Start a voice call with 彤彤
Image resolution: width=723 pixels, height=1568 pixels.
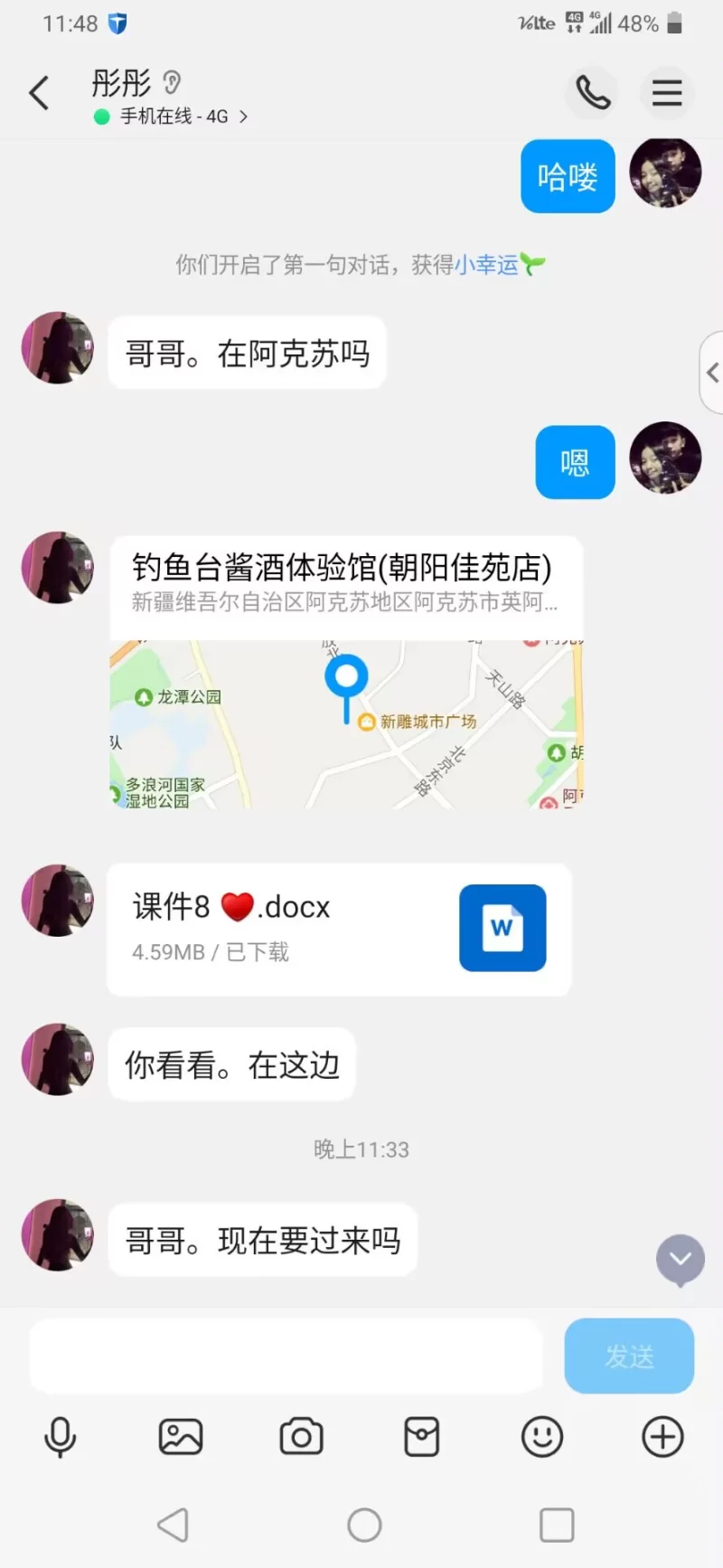593,92
